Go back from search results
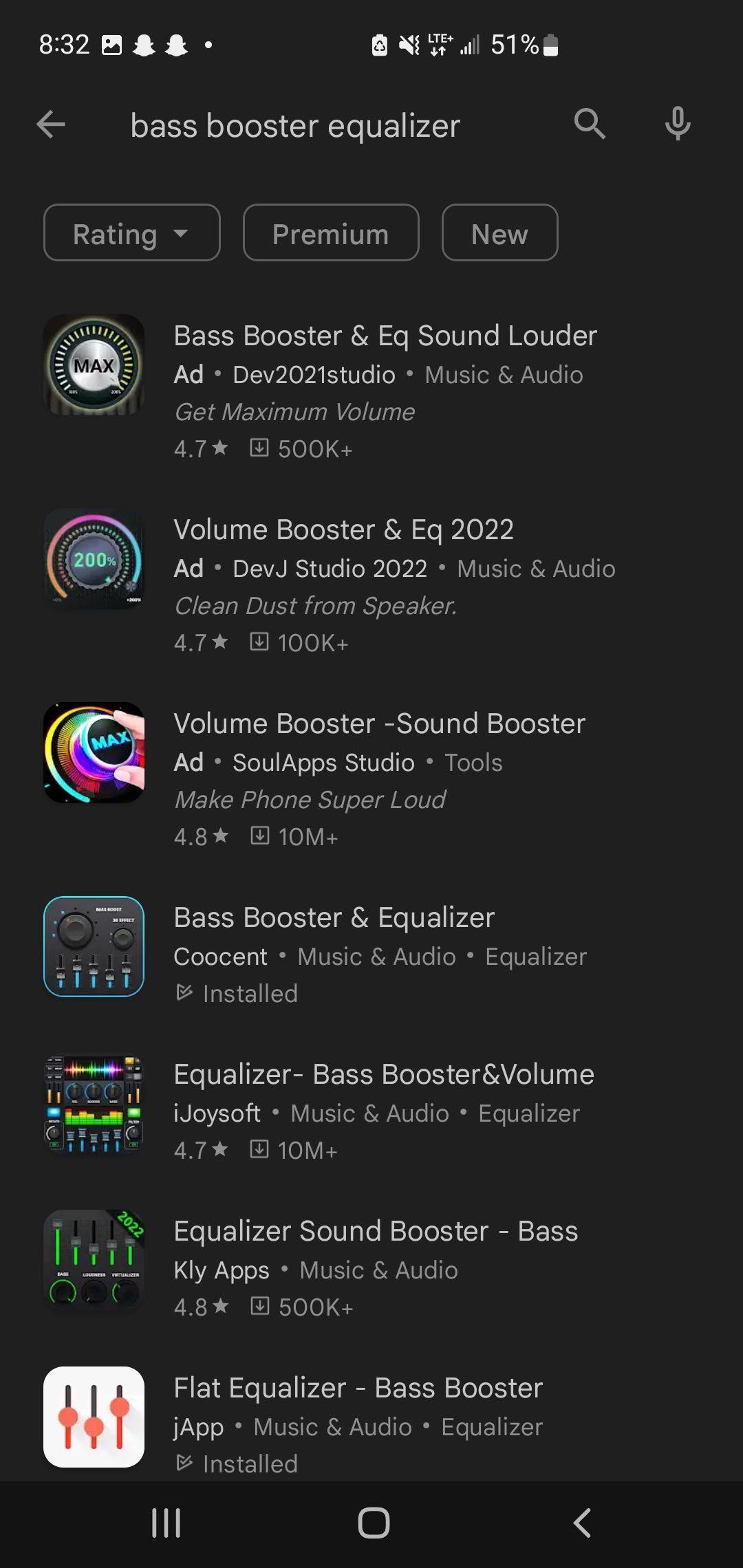Image resolution: width=743 pixels, height=1568 pixels. [x=51, y=125]
